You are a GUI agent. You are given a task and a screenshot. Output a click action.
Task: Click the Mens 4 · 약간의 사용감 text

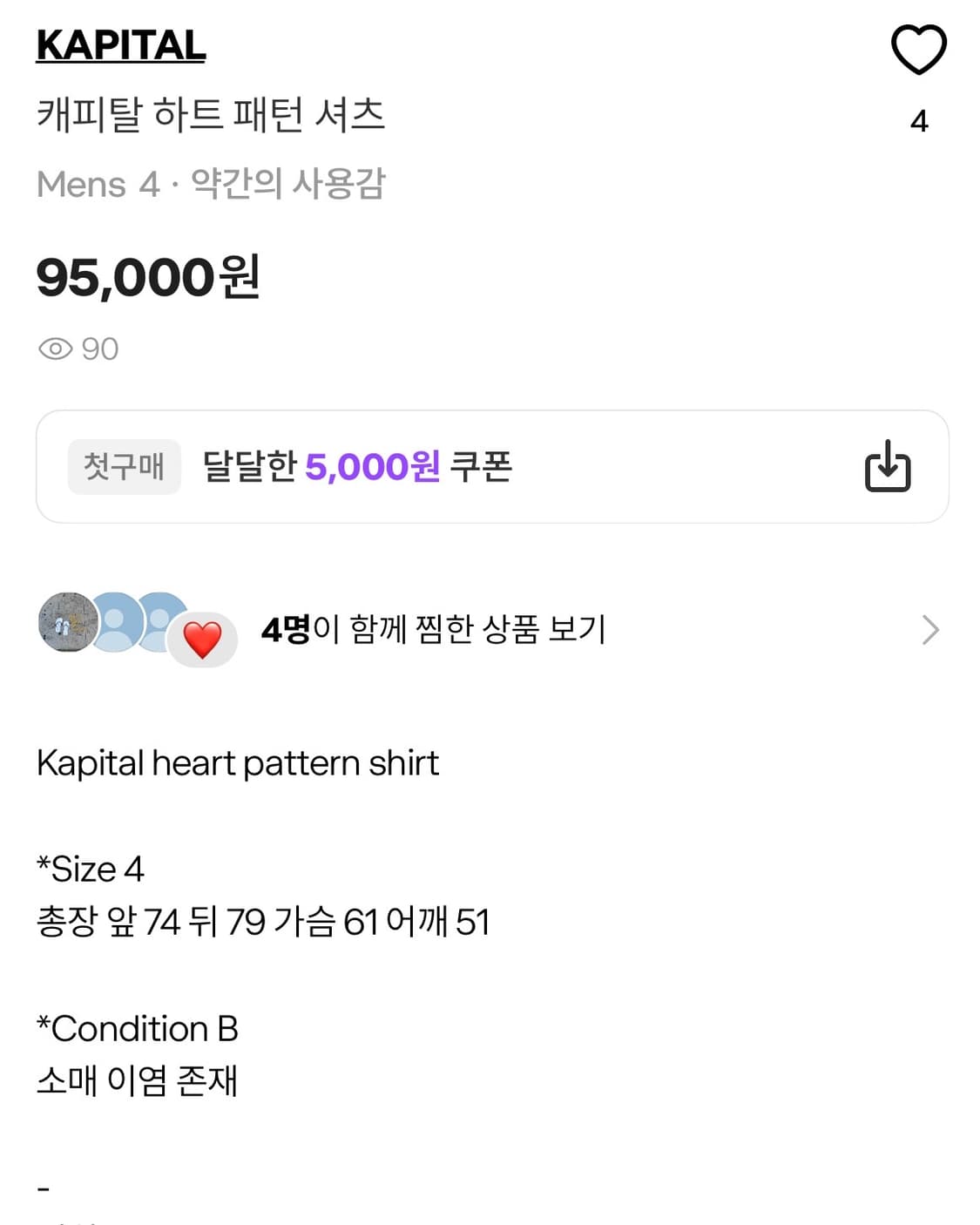pos(212,184)
